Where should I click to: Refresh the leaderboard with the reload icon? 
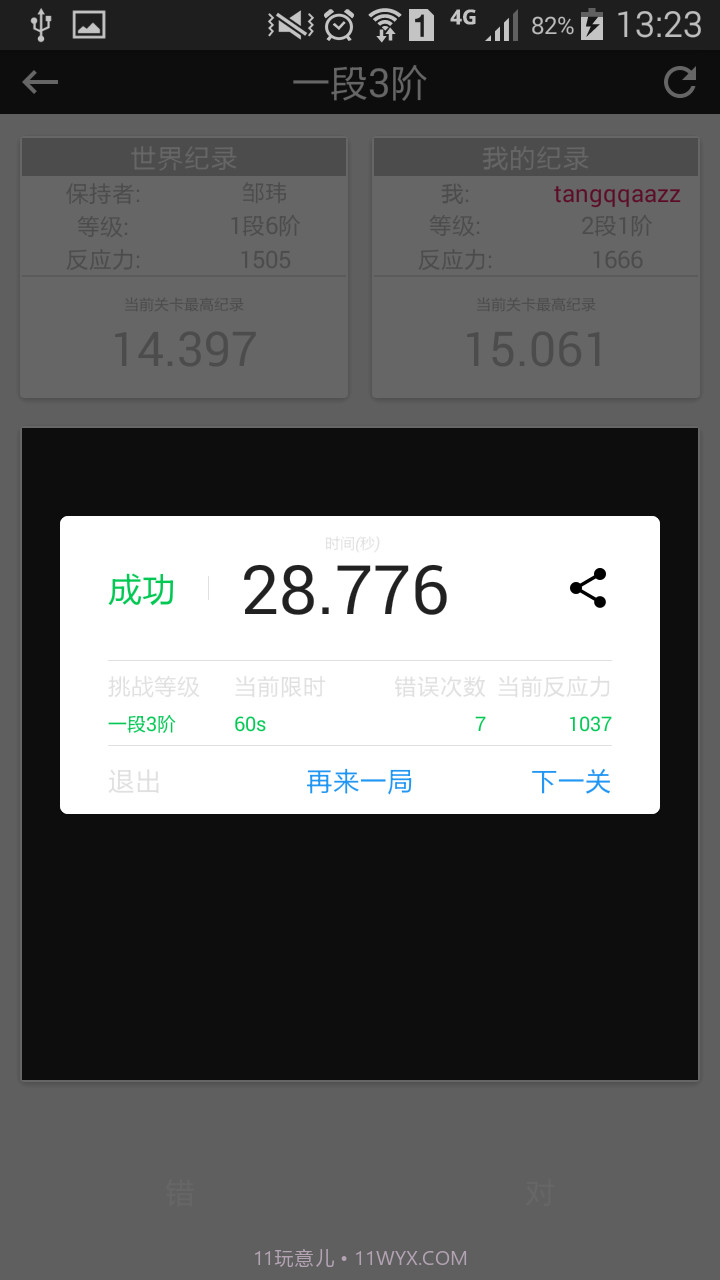tap(679, 82)
